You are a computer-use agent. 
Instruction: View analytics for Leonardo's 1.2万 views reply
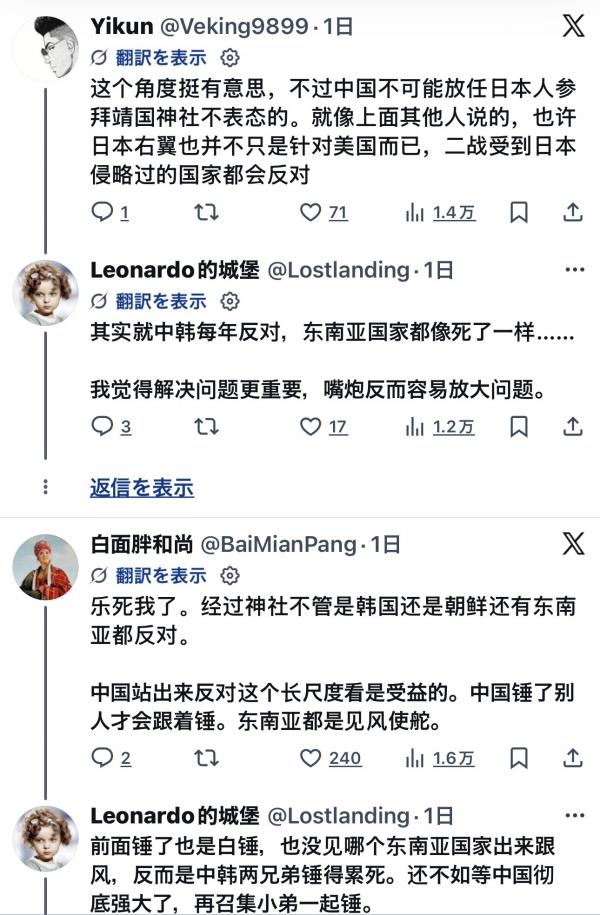click(440, 427)
